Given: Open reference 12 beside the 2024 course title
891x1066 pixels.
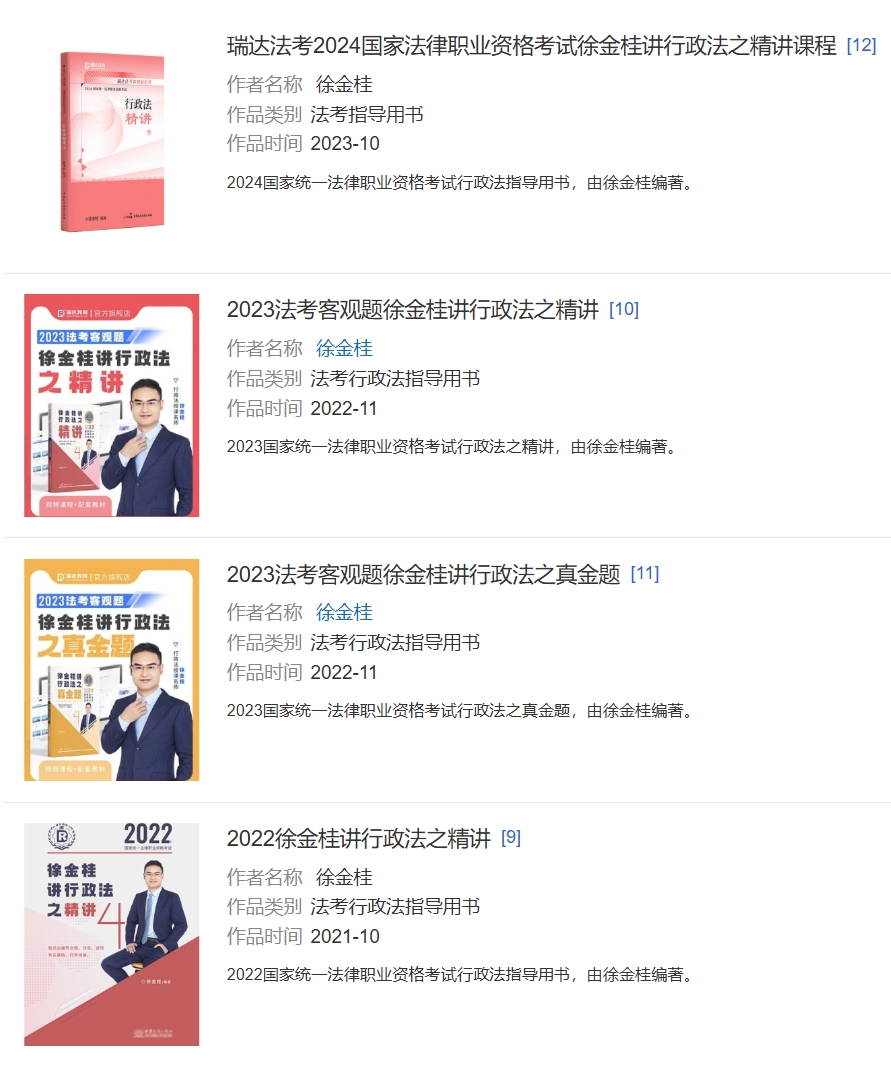Looking at the screenshot, I should 861,46.
